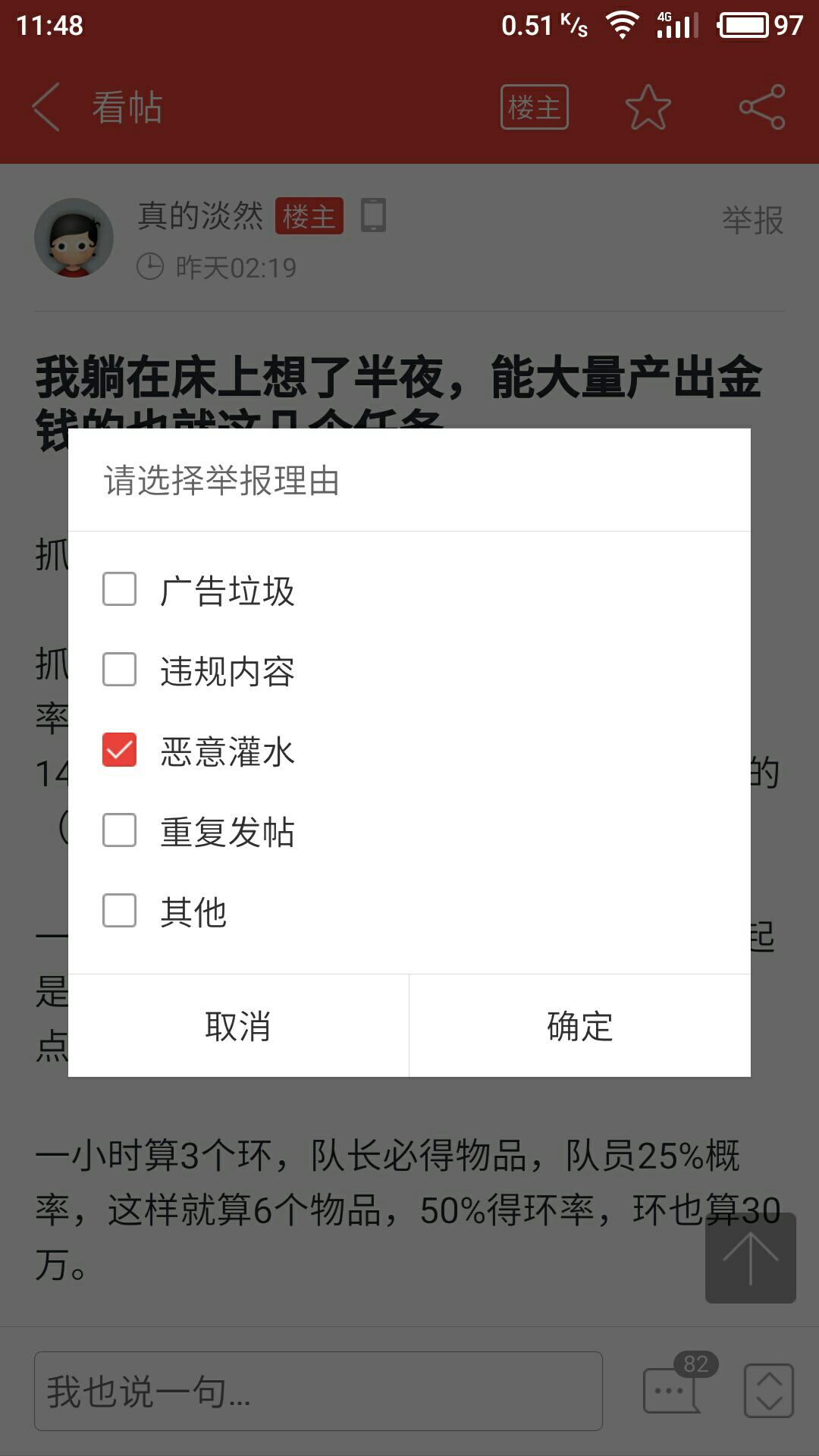The image size is (819, 1456).
Task: Uncheck the 恶意灌水 checkbox
Action: (120, 750)
